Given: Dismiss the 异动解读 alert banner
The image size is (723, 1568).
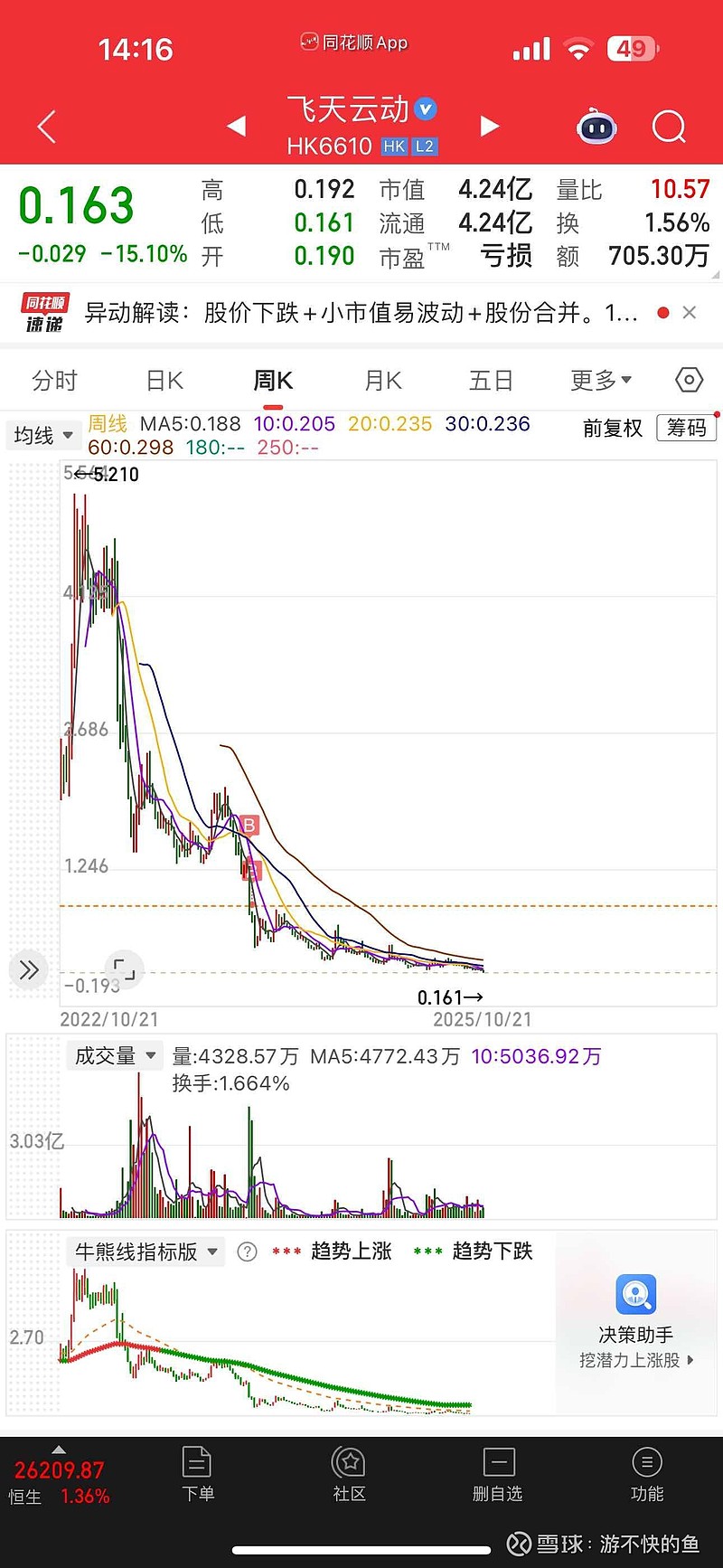Looking at the screenshot, I should pyautogui.click(x=690, y=313).
